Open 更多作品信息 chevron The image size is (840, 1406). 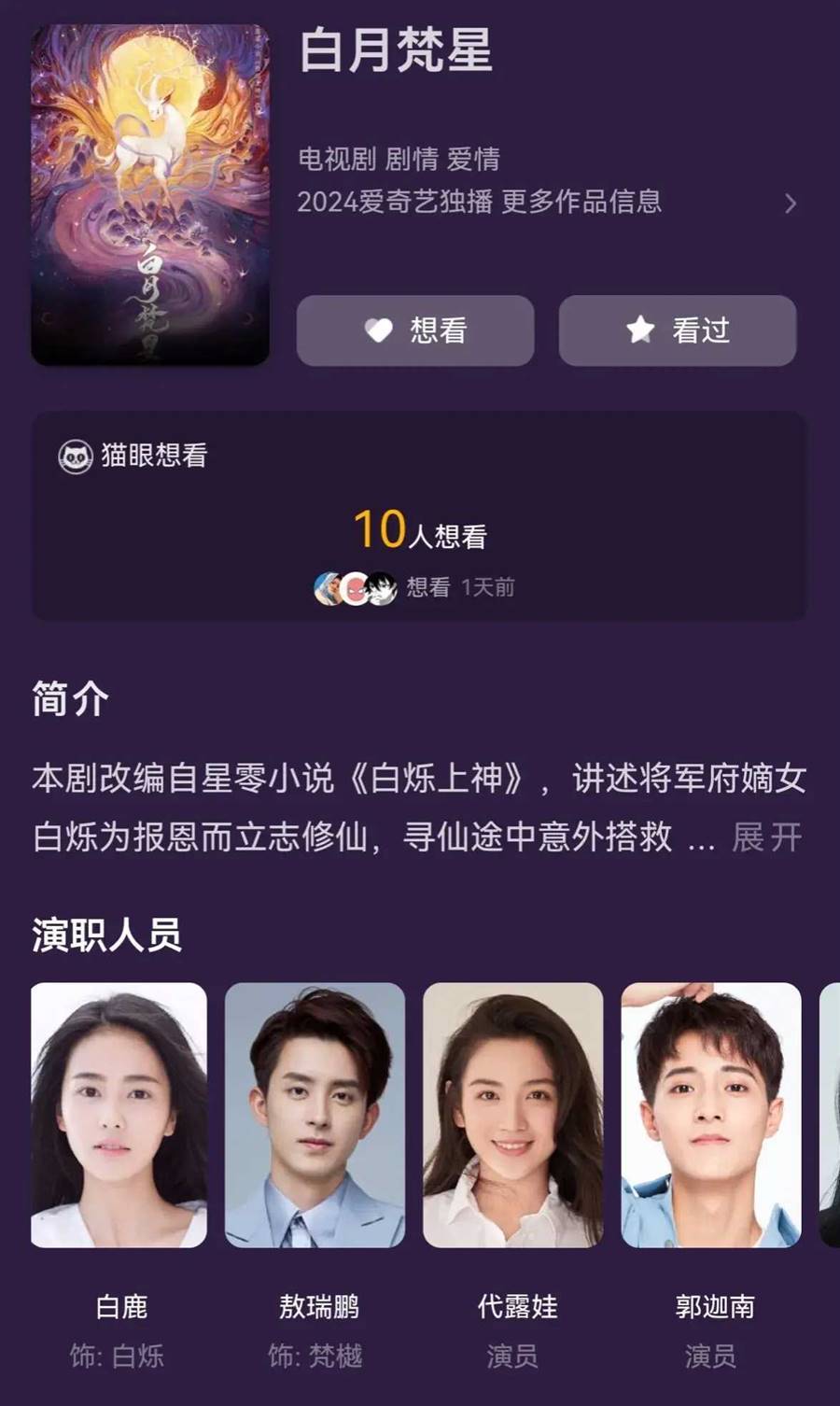(790, 203)
